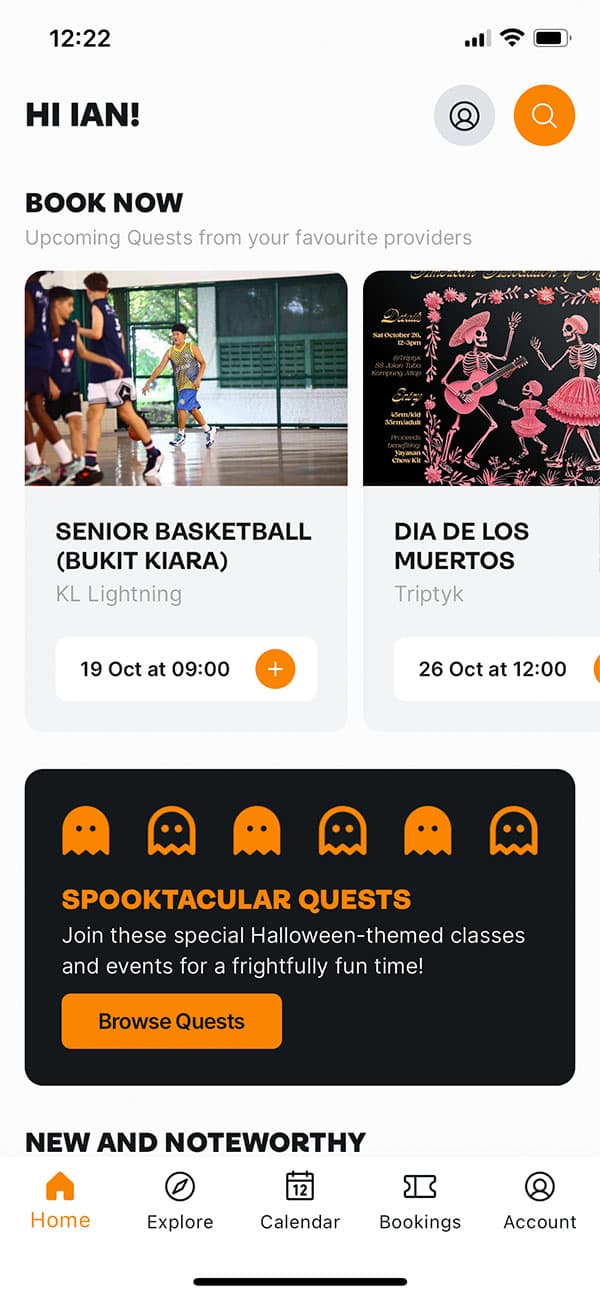Tap Browse Quests in Halloween banner
This screenshot has width=600, height=1298.
tap(171, 1021)
